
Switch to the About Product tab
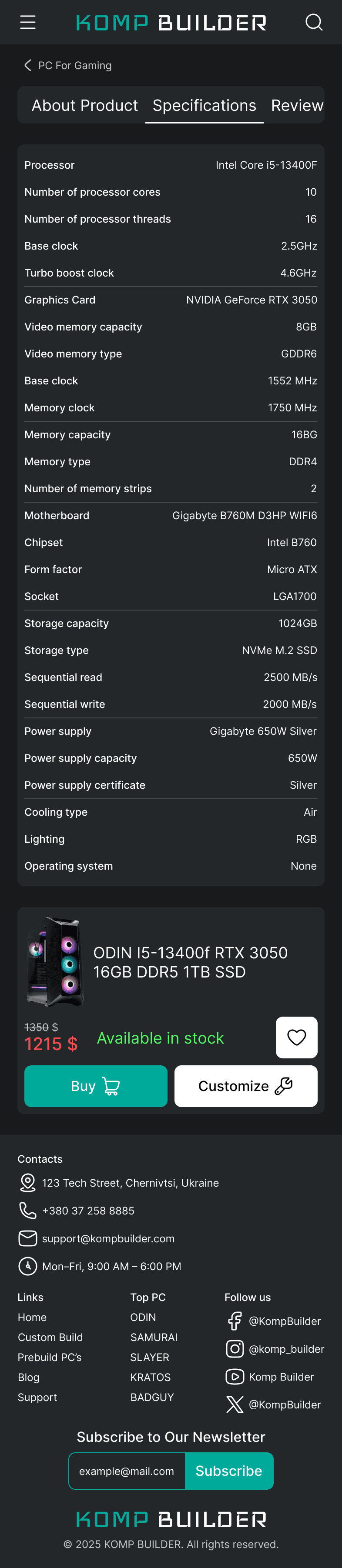[x=85, y=105]
